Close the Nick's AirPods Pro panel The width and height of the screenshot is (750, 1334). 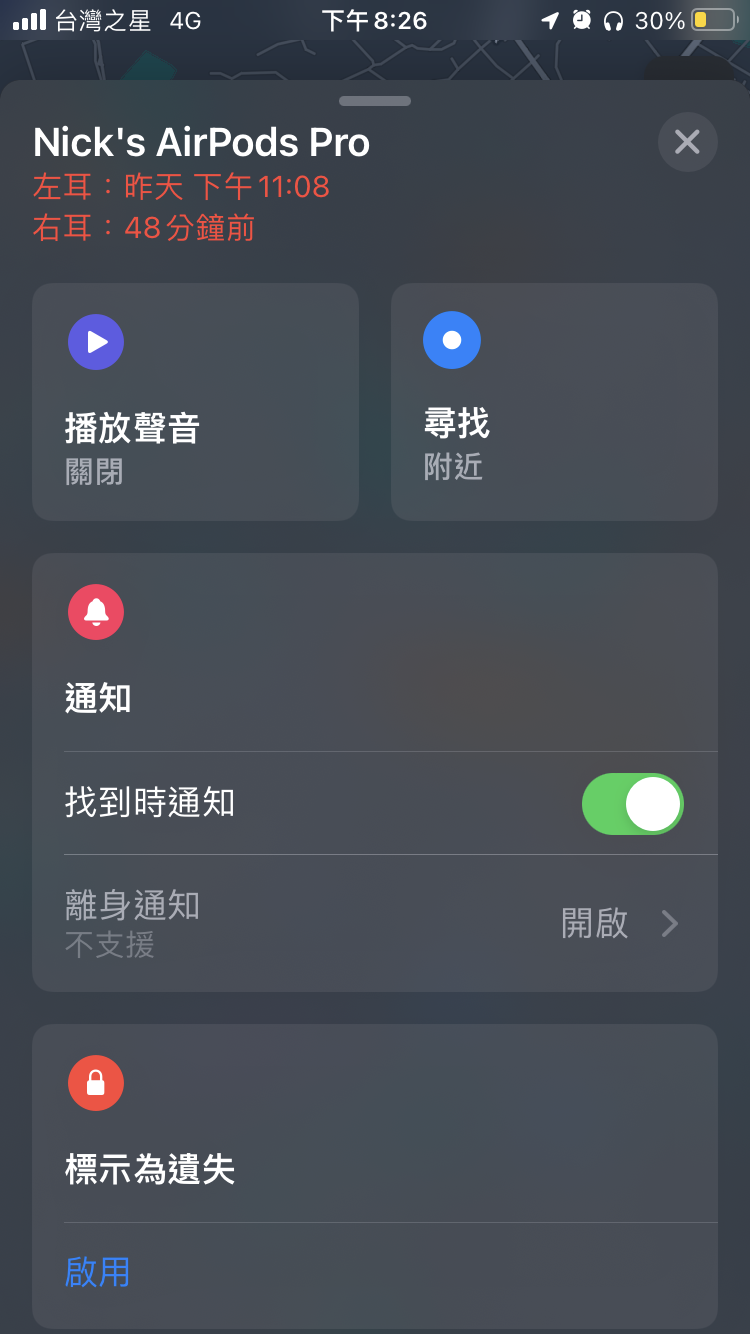pos(687,142)
